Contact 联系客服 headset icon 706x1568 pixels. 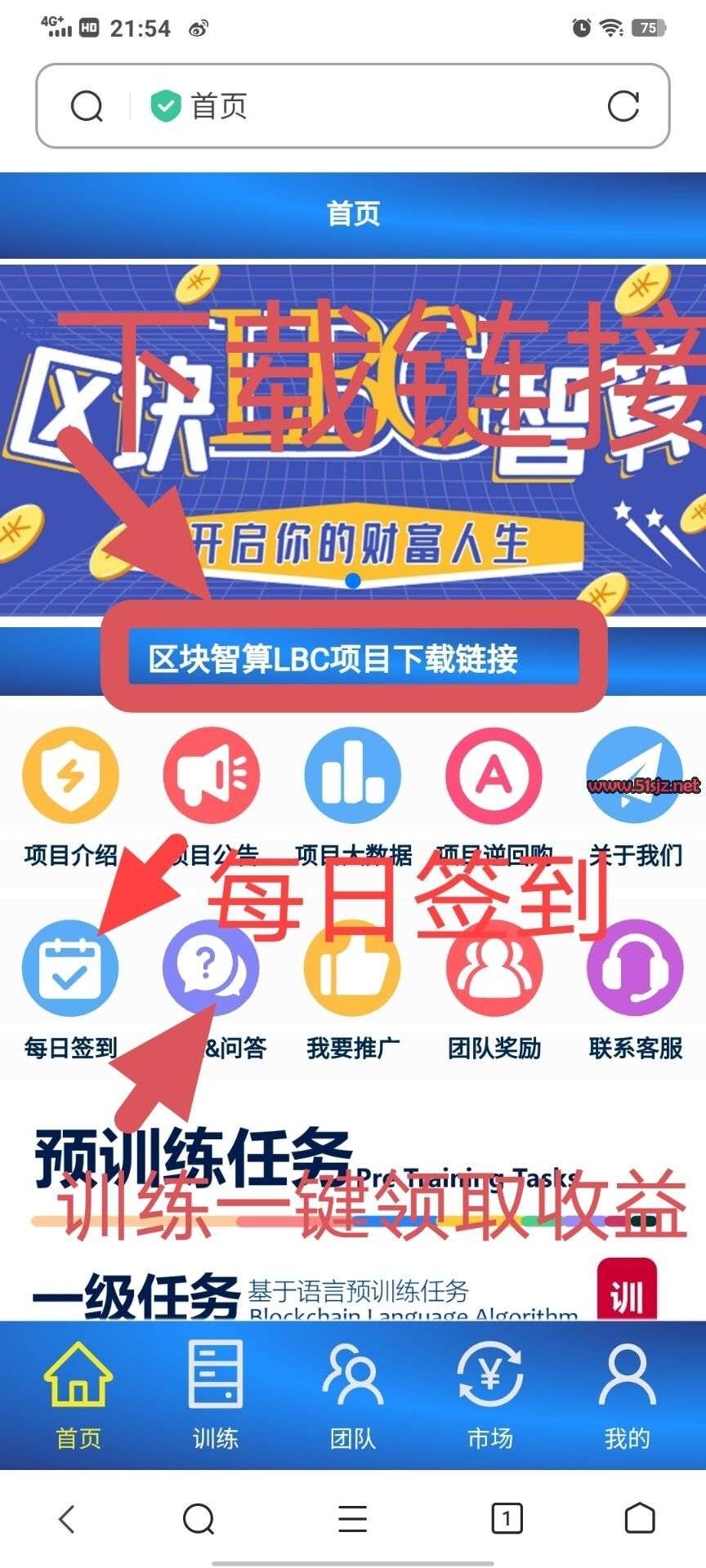(635, 969)
